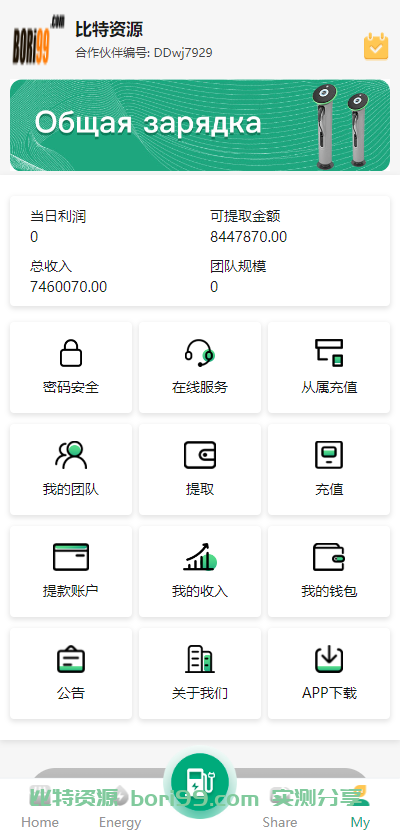
Task: Open 从属充值 tile
Action: point(329,367)
